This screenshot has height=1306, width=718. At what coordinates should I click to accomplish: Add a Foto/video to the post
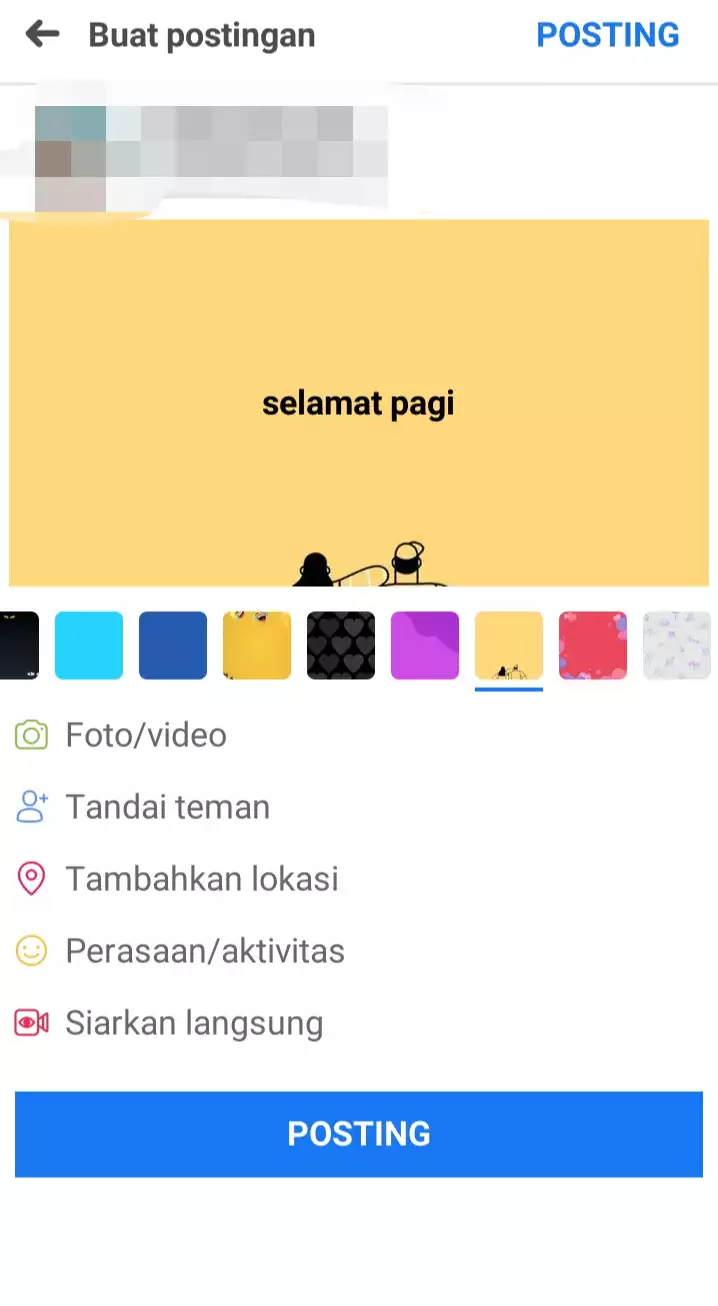coord(146,736)
